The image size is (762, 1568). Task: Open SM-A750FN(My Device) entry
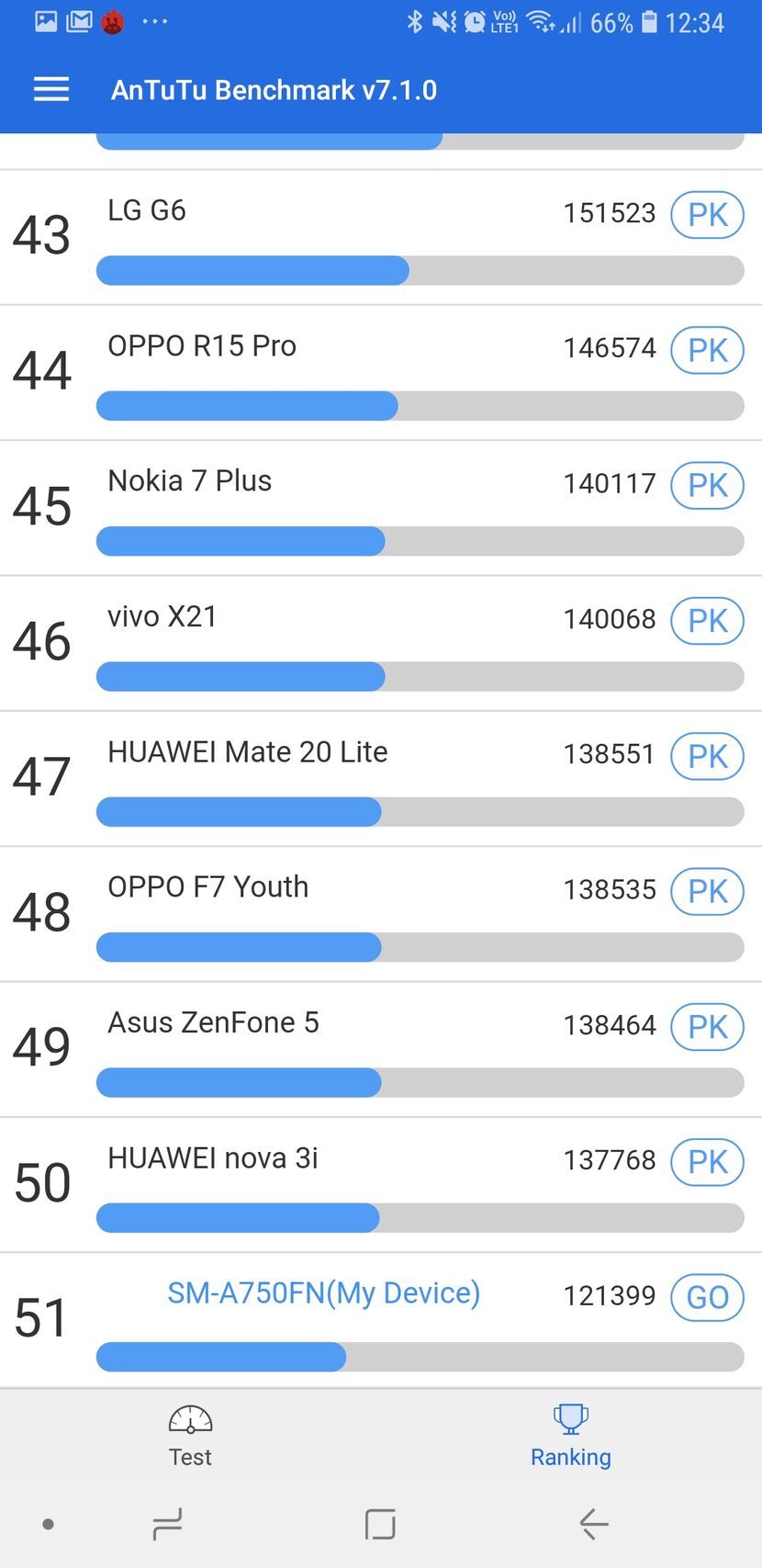click(x=322, y=1292)
